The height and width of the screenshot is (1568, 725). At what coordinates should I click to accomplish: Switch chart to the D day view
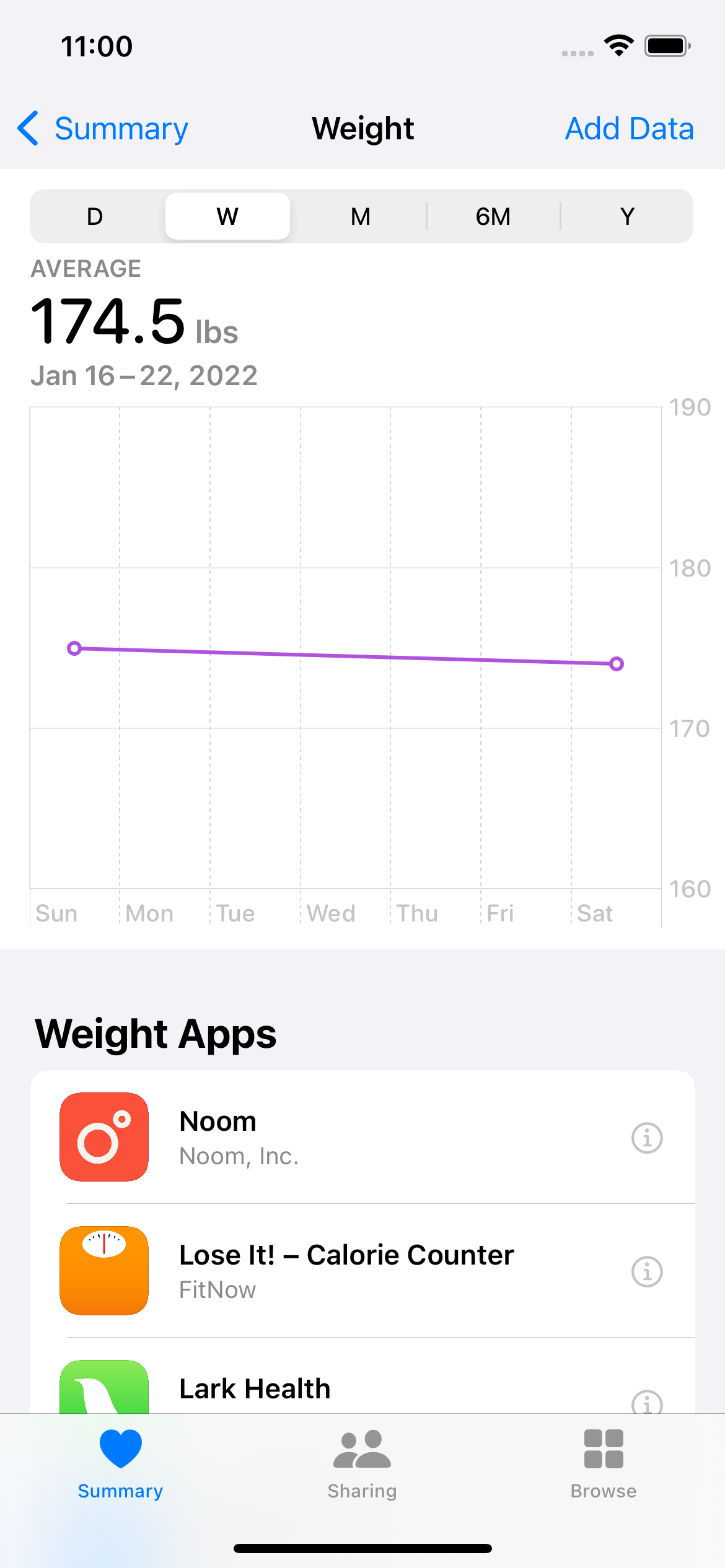pos(95,216)
